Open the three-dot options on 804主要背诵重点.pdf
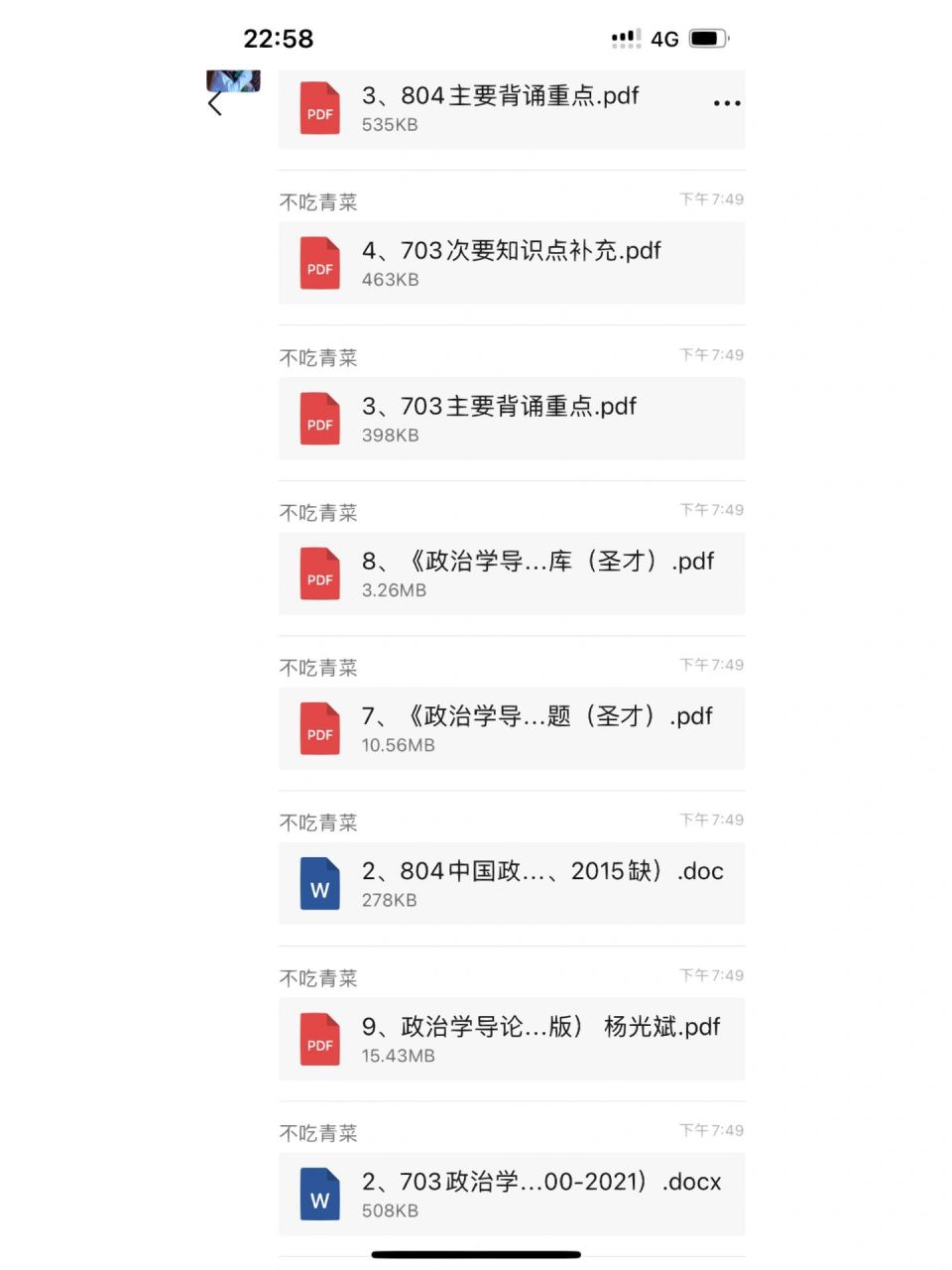 click(726, 101)
